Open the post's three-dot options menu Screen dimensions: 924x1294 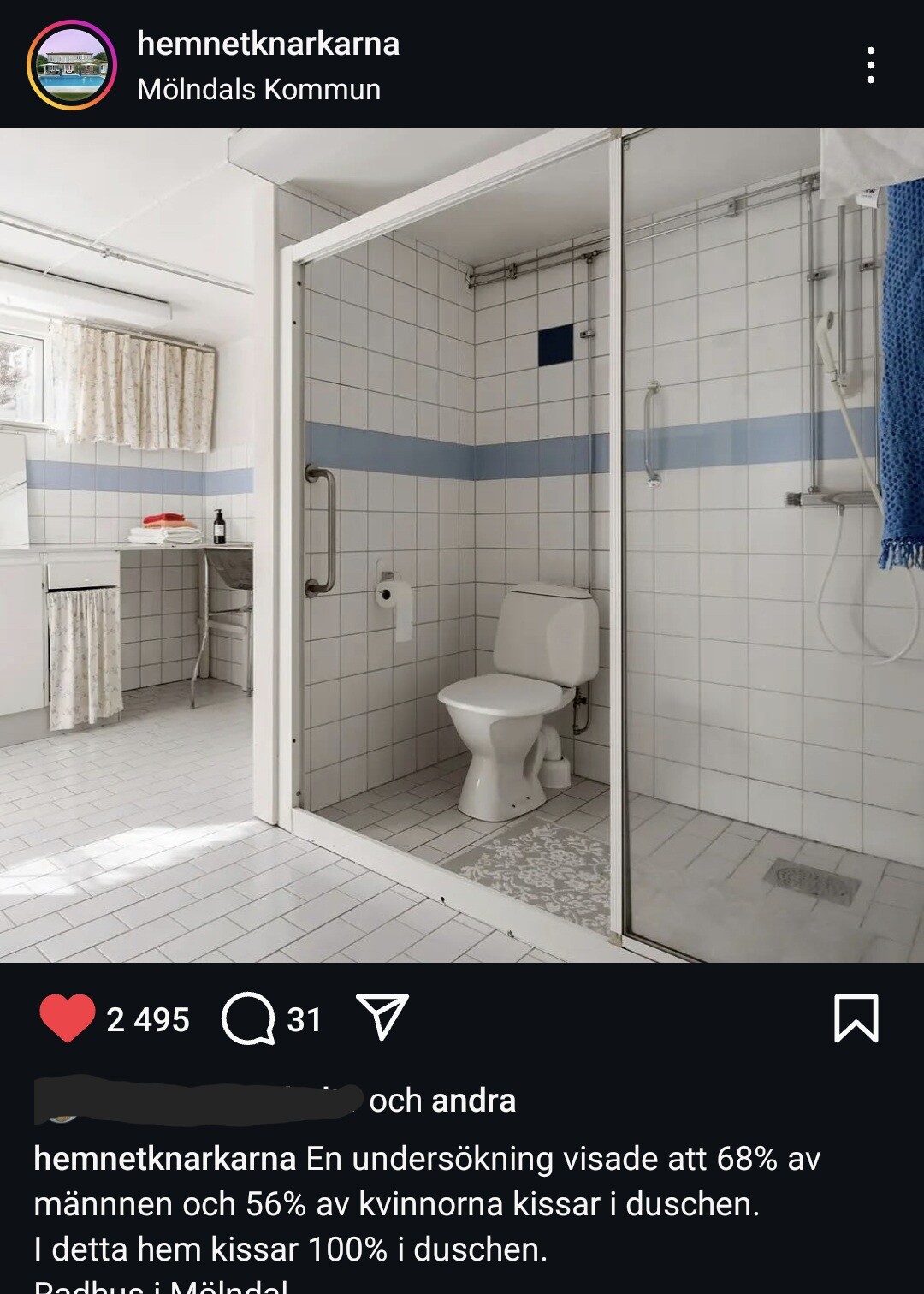pos(870,65)
